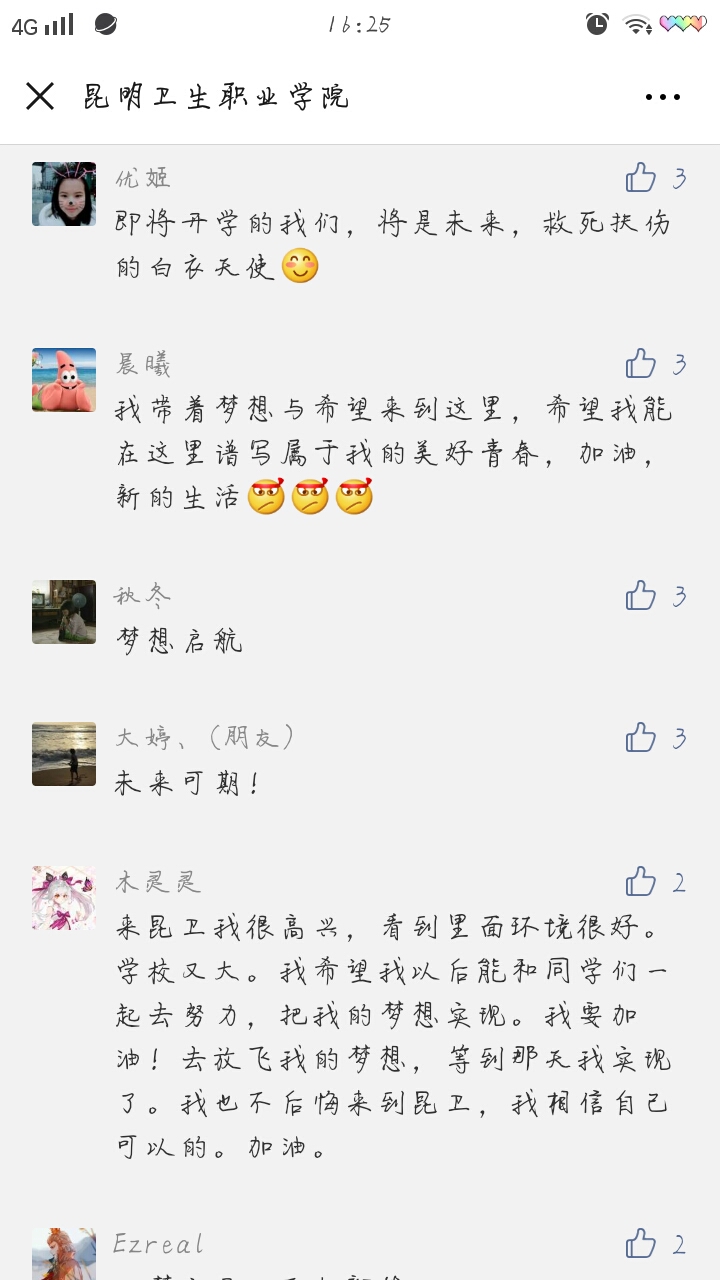
Task: Open the three-dot overflow menu
Action: pos(662,97)
